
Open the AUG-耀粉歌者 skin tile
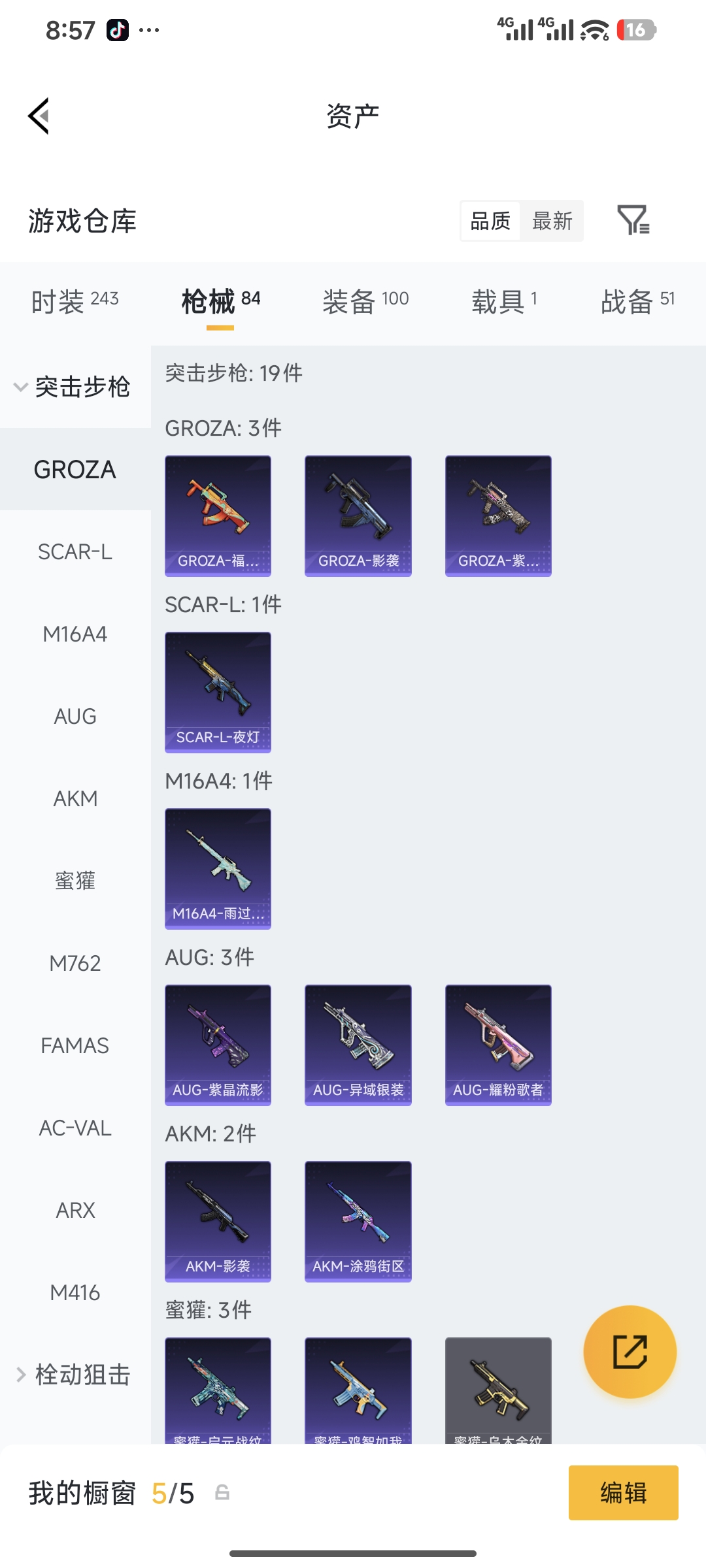498,1045
